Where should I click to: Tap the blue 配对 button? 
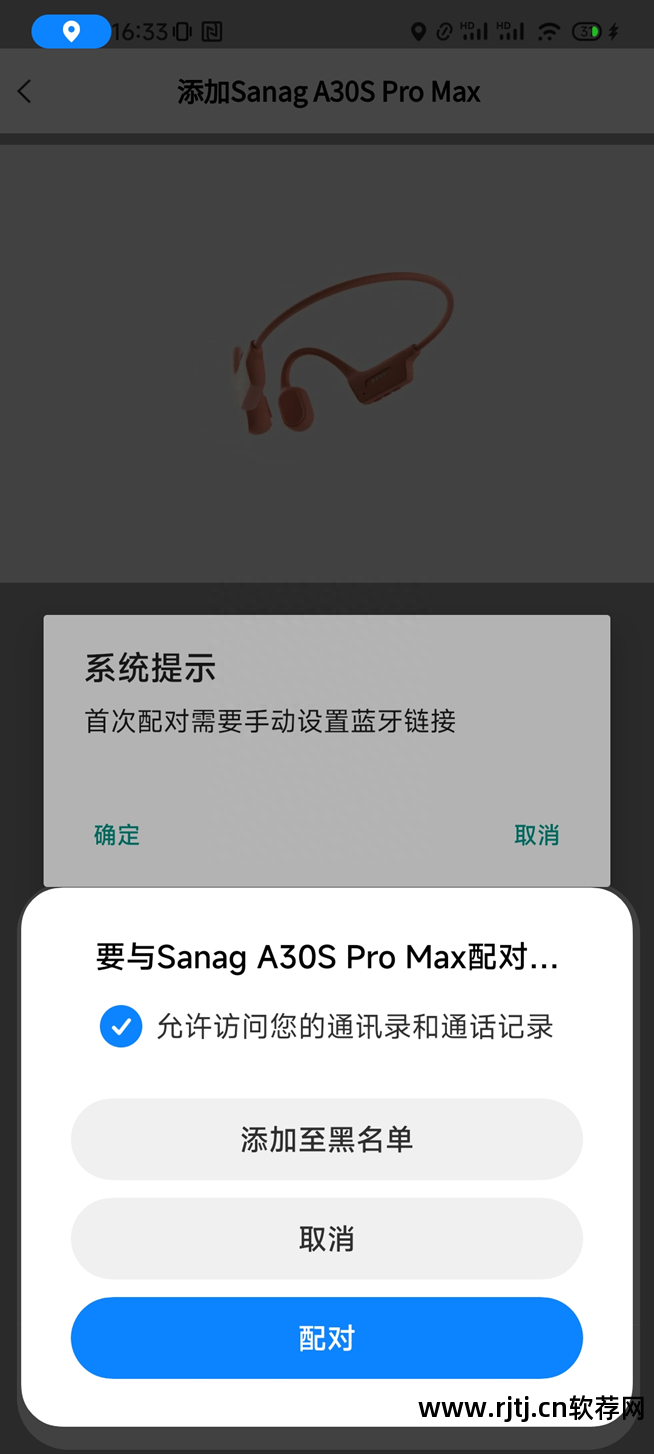326,1338
